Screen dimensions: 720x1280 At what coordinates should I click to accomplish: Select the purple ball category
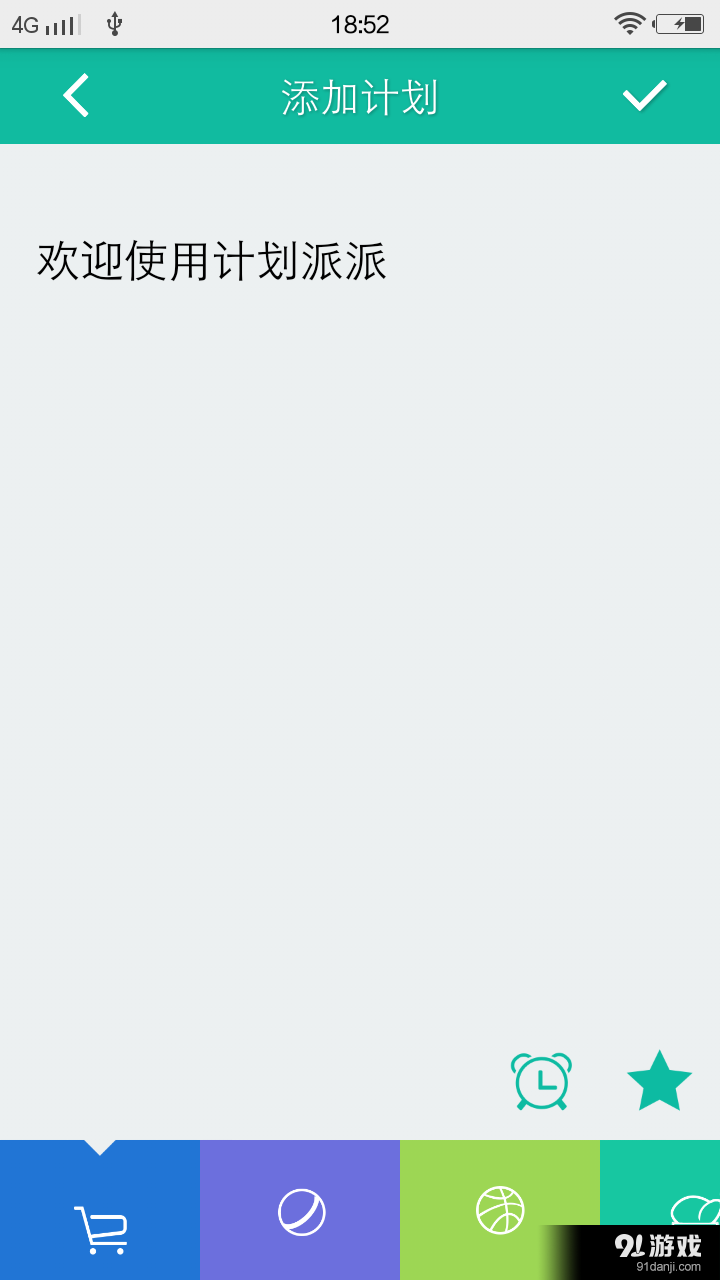[x=300, y=1212]
